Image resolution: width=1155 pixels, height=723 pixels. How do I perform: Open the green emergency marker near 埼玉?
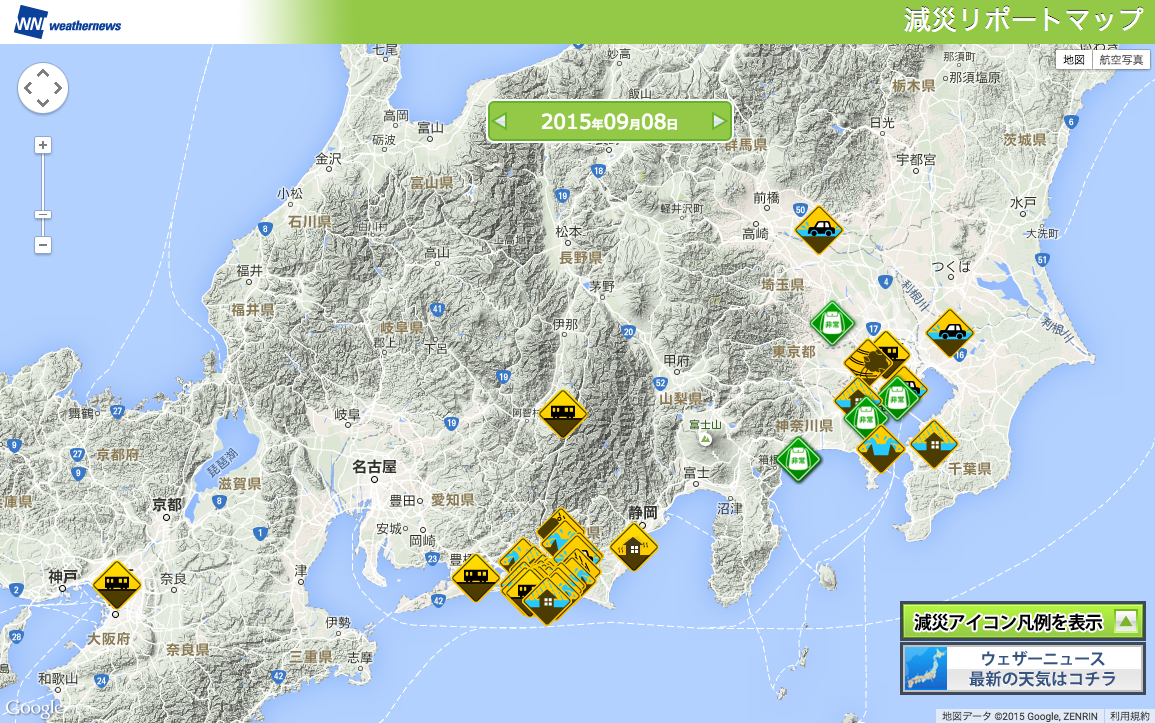832,324
